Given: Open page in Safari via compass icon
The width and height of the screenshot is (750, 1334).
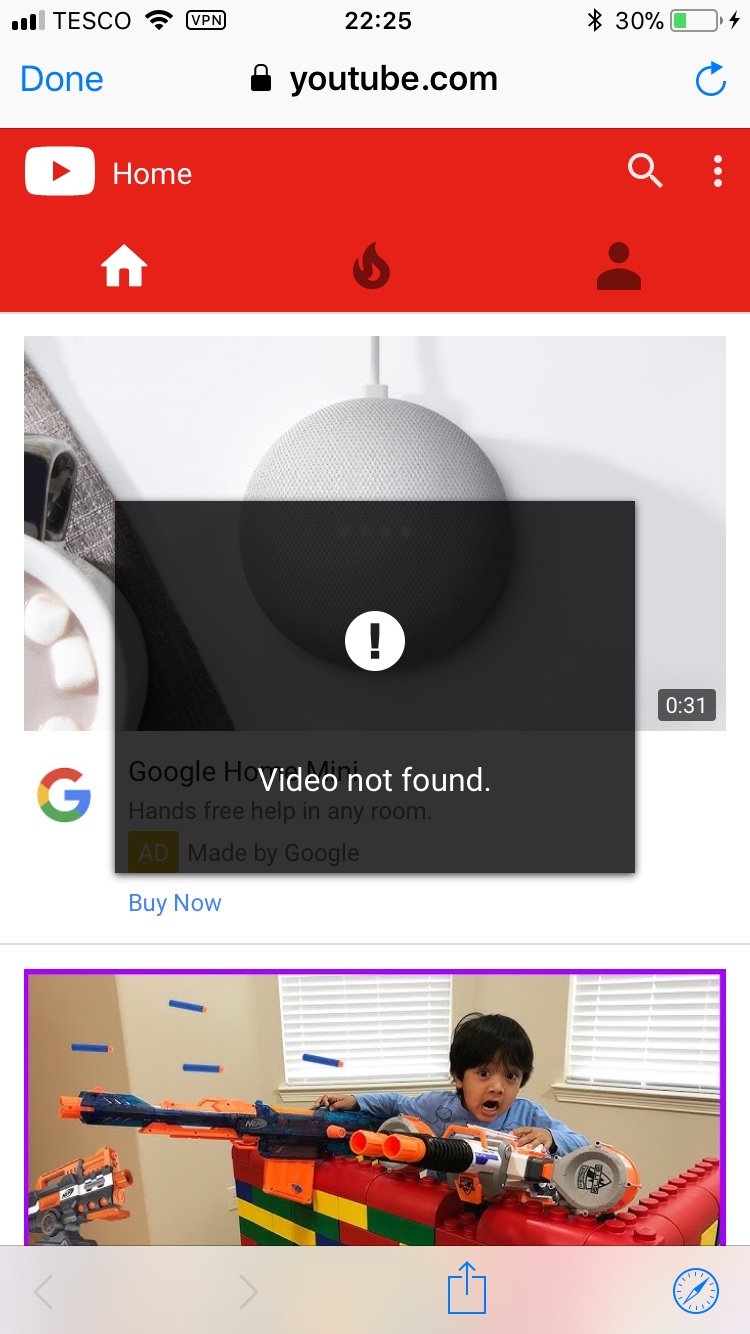Looking at the screenshot, I should (x=696, y=1290).
